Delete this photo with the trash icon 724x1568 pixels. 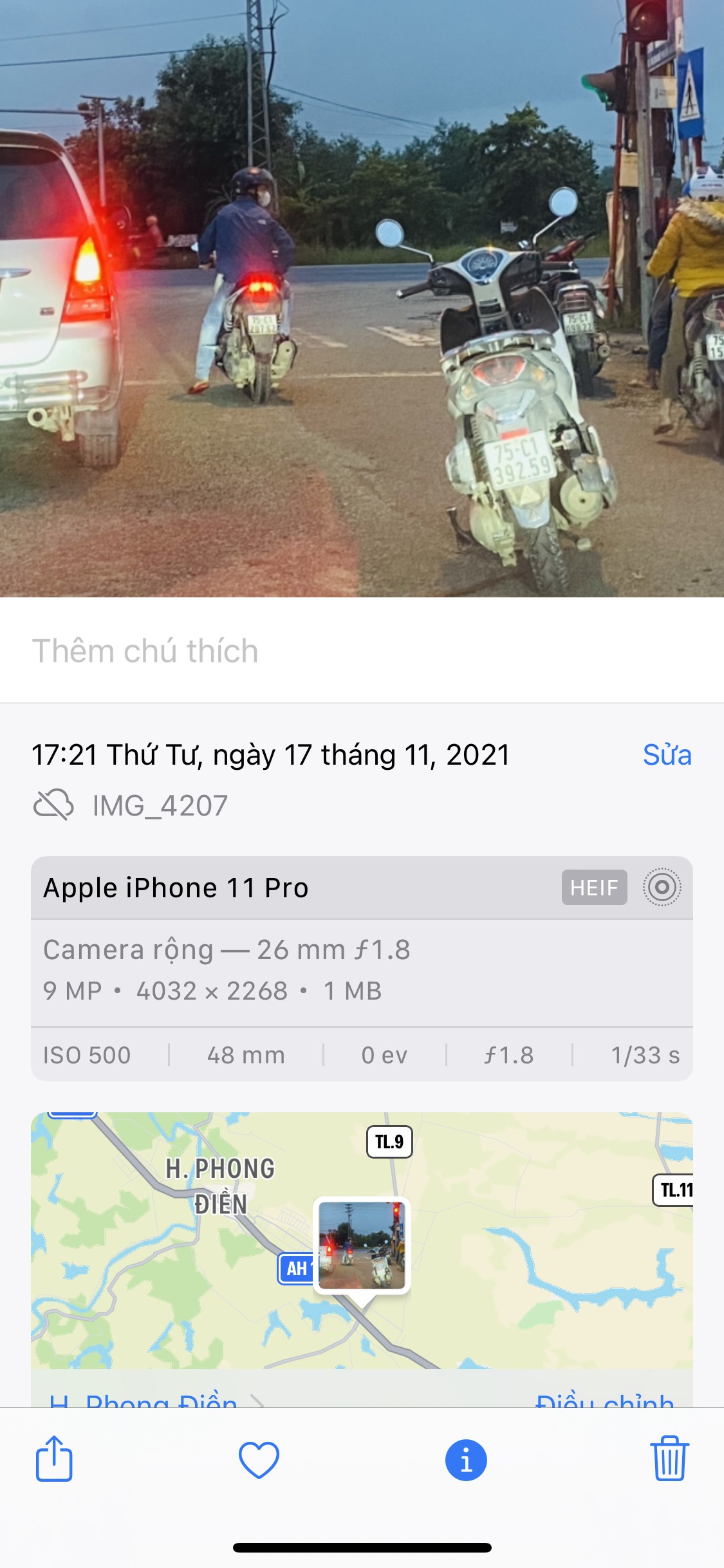coord(669,1459)
